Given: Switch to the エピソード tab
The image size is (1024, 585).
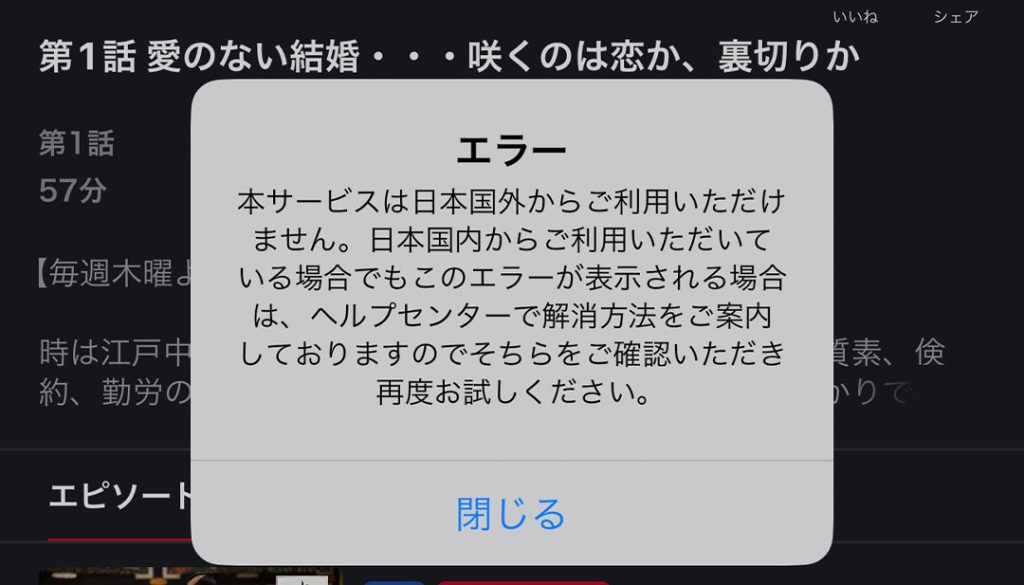Looking at the screenshot, I should 120,496.
